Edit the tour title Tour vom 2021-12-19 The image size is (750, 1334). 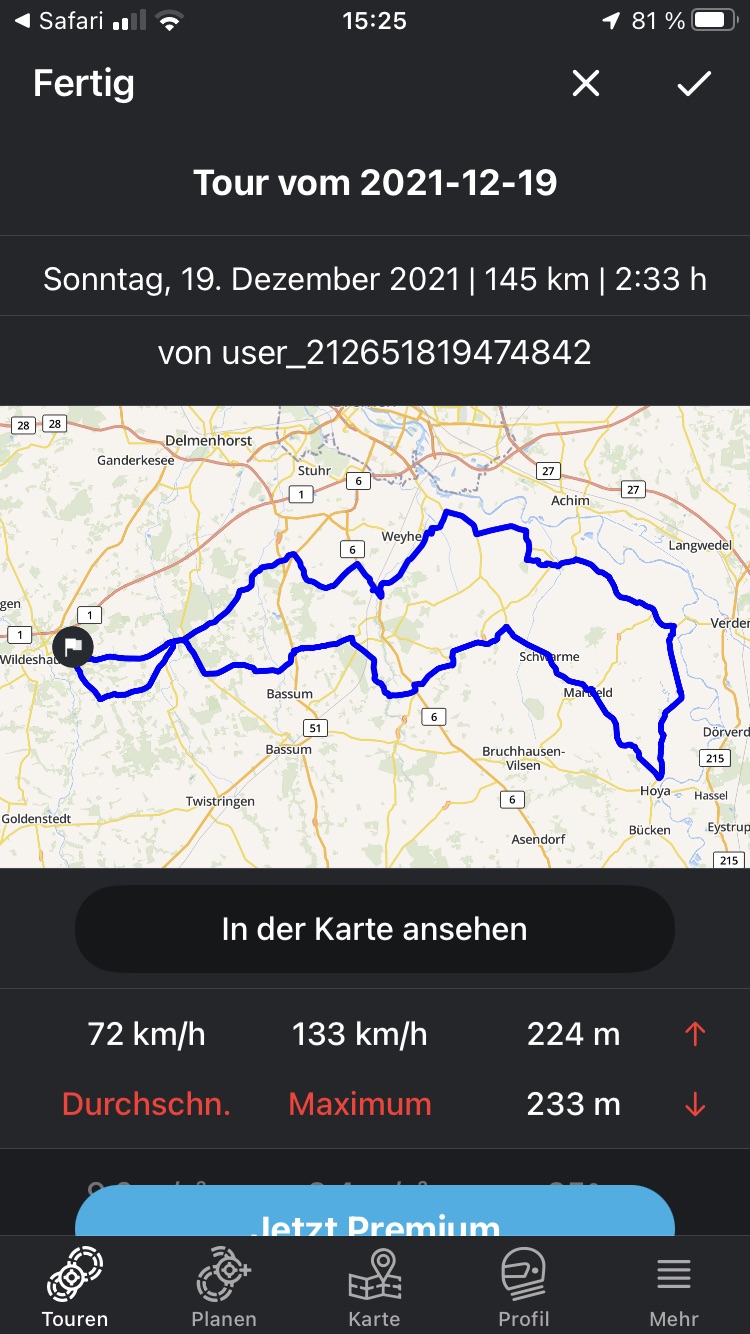click(375, 183)
